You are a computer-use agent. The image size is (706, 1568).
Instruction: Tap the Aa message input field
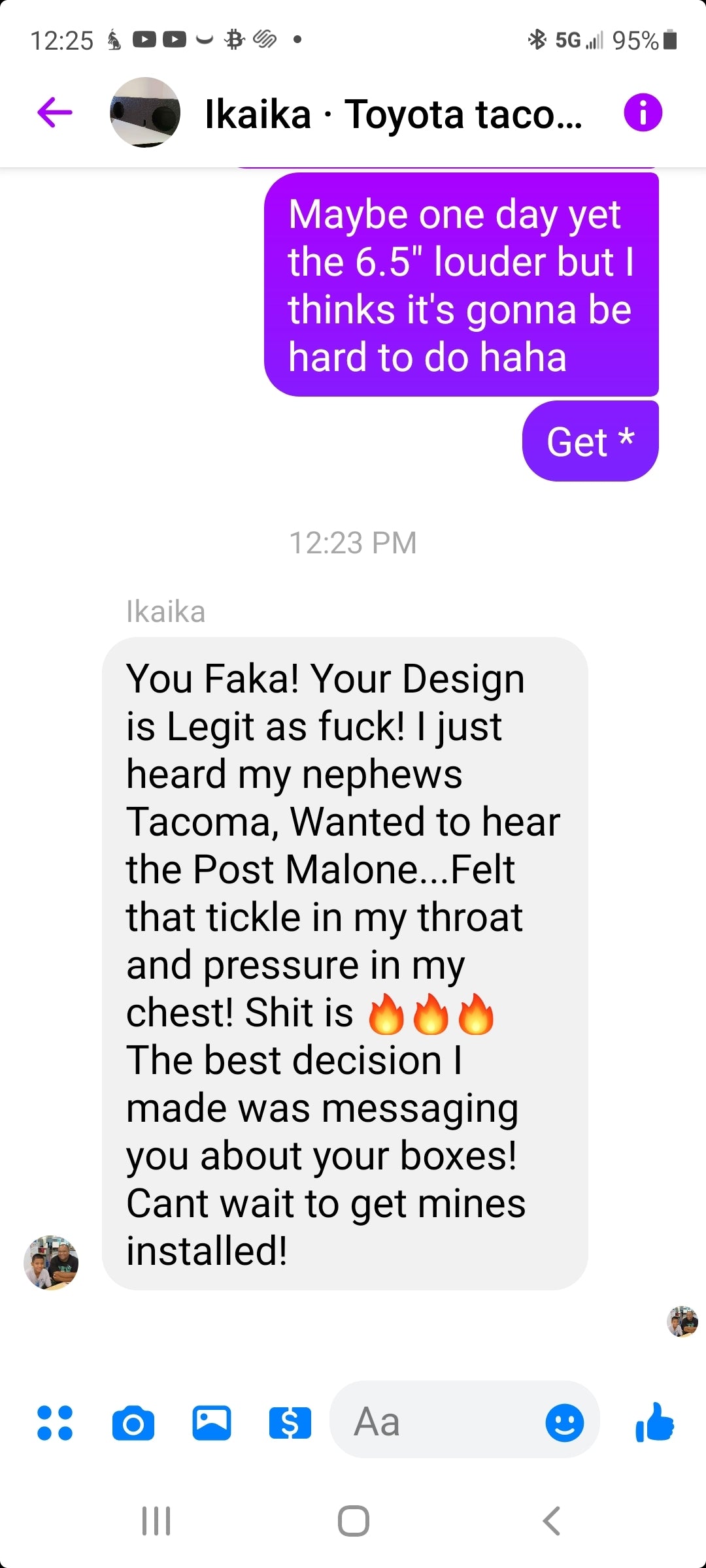pyautogui.click(x=438, y=1423)
